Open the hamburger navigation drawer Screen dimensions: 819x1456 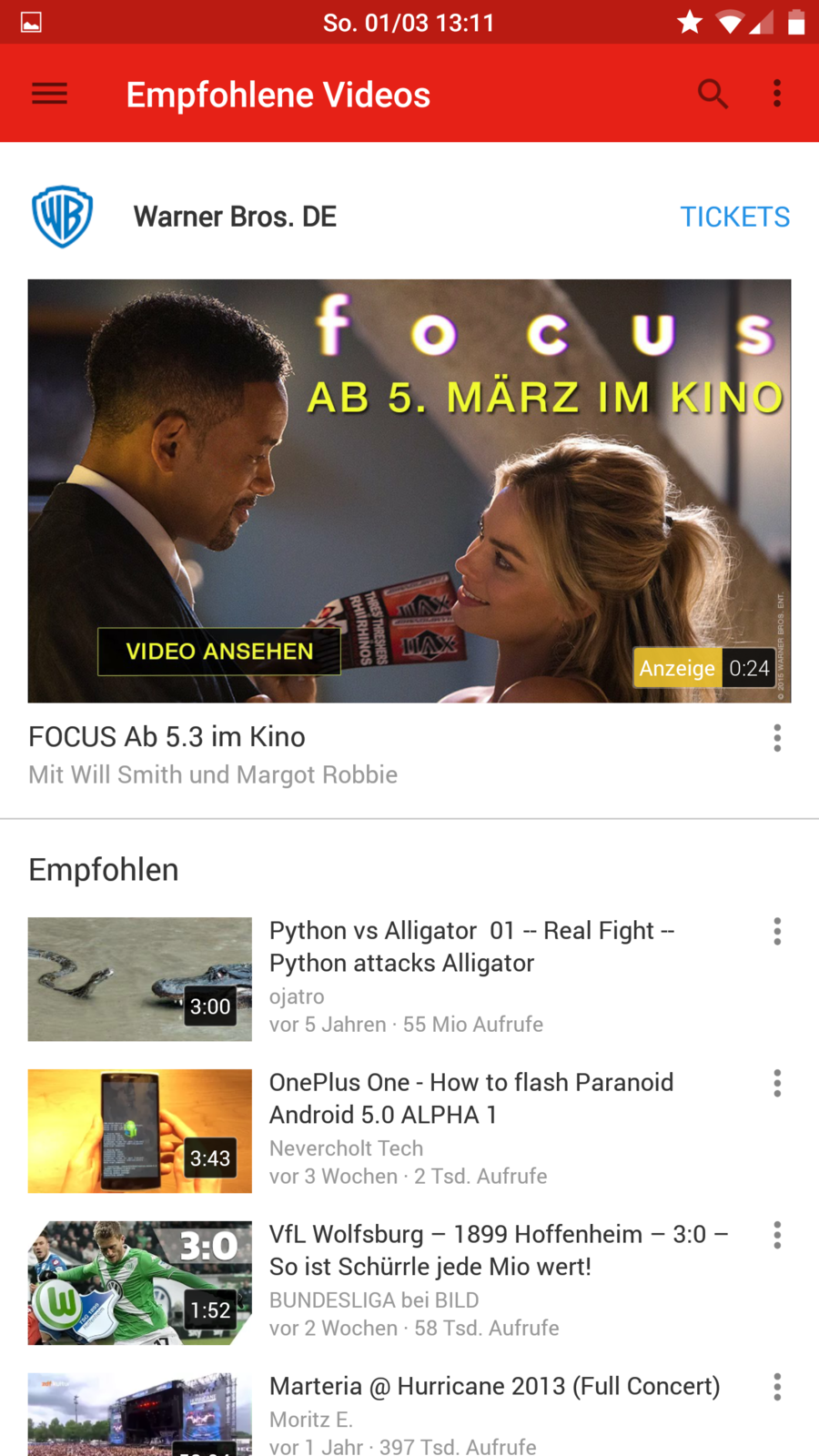(49, 94)
